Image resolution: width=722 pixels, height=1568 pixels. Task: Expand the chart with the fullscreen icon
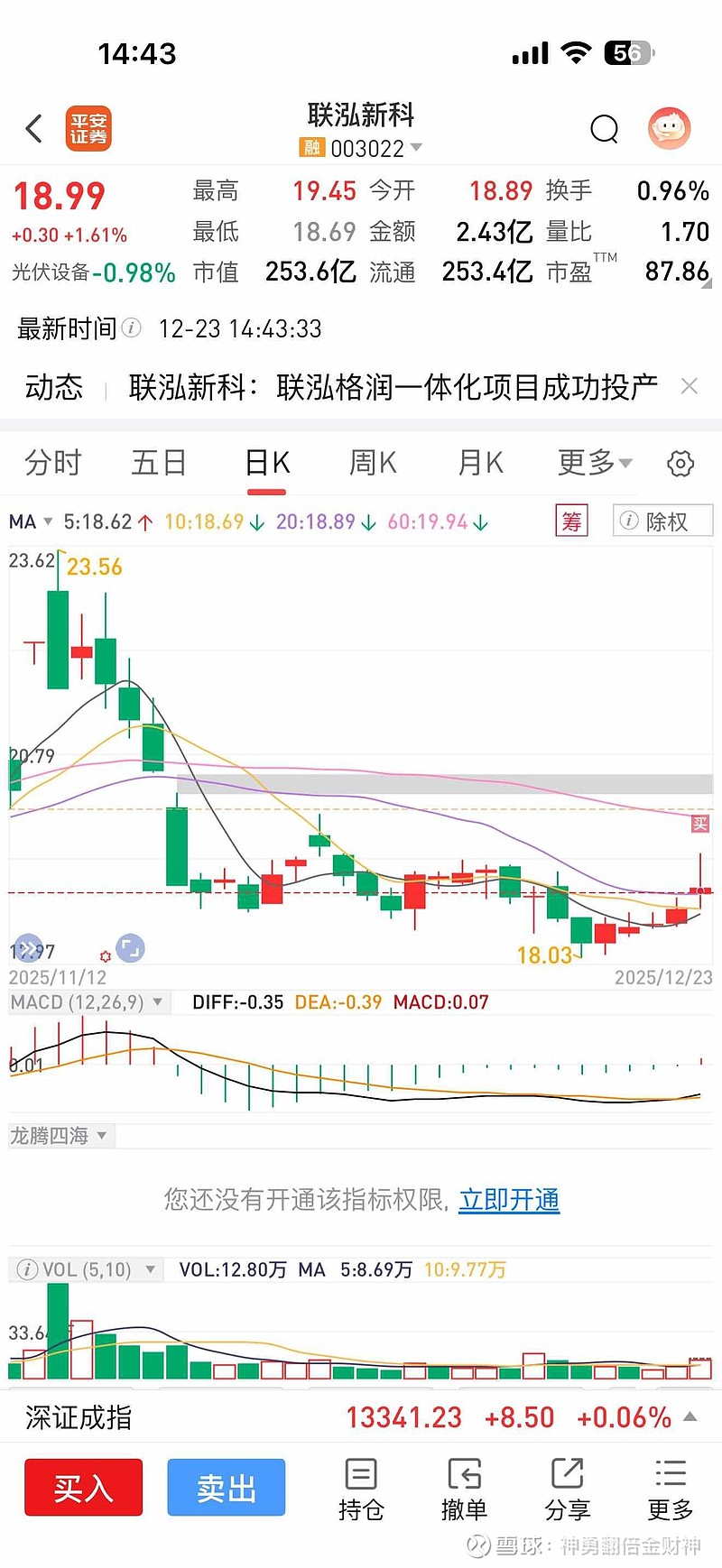point(130,948)
